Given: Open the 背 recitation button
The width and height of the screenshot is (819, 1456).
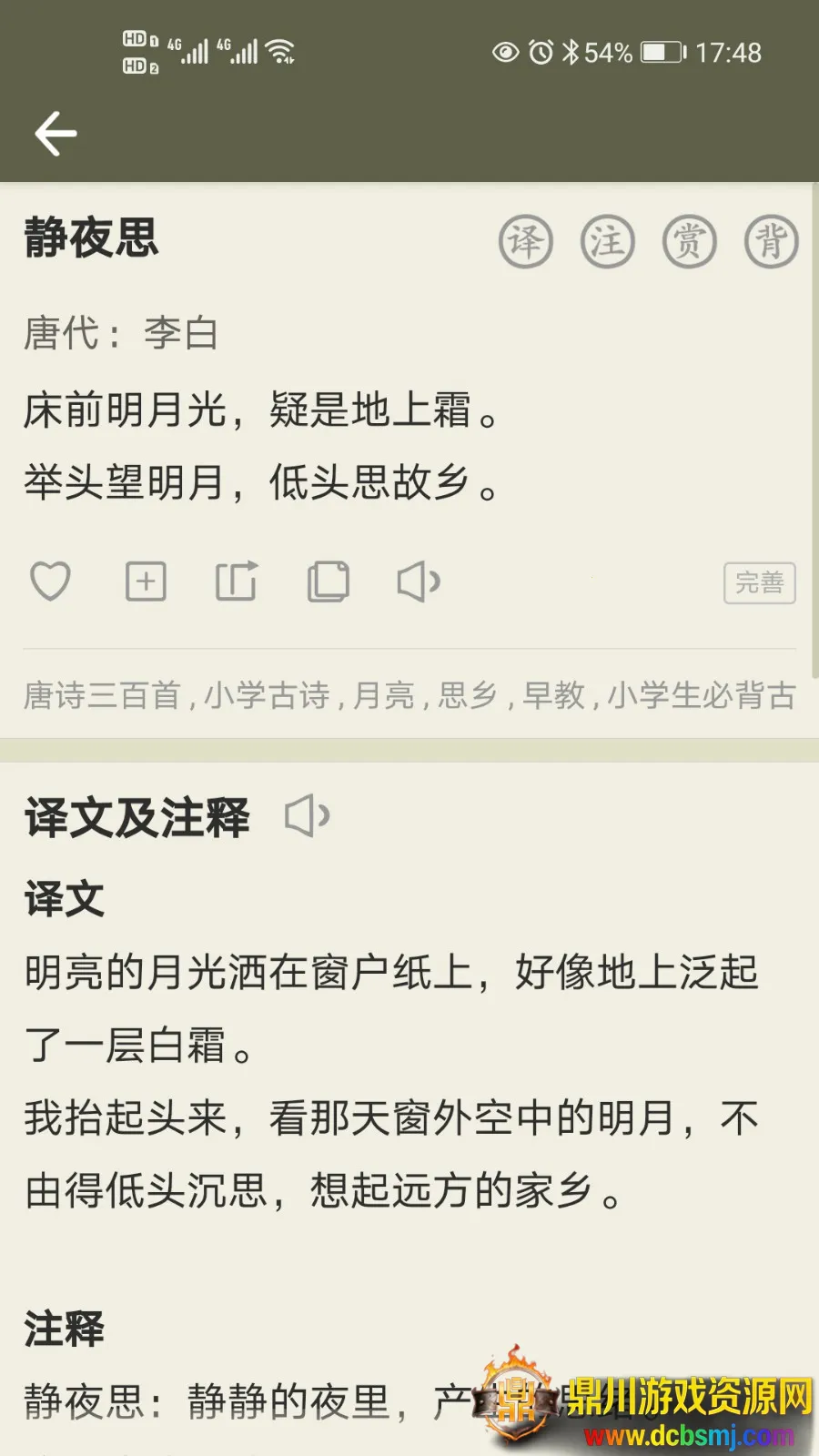Looking at the screenshot, I should 772,242.
